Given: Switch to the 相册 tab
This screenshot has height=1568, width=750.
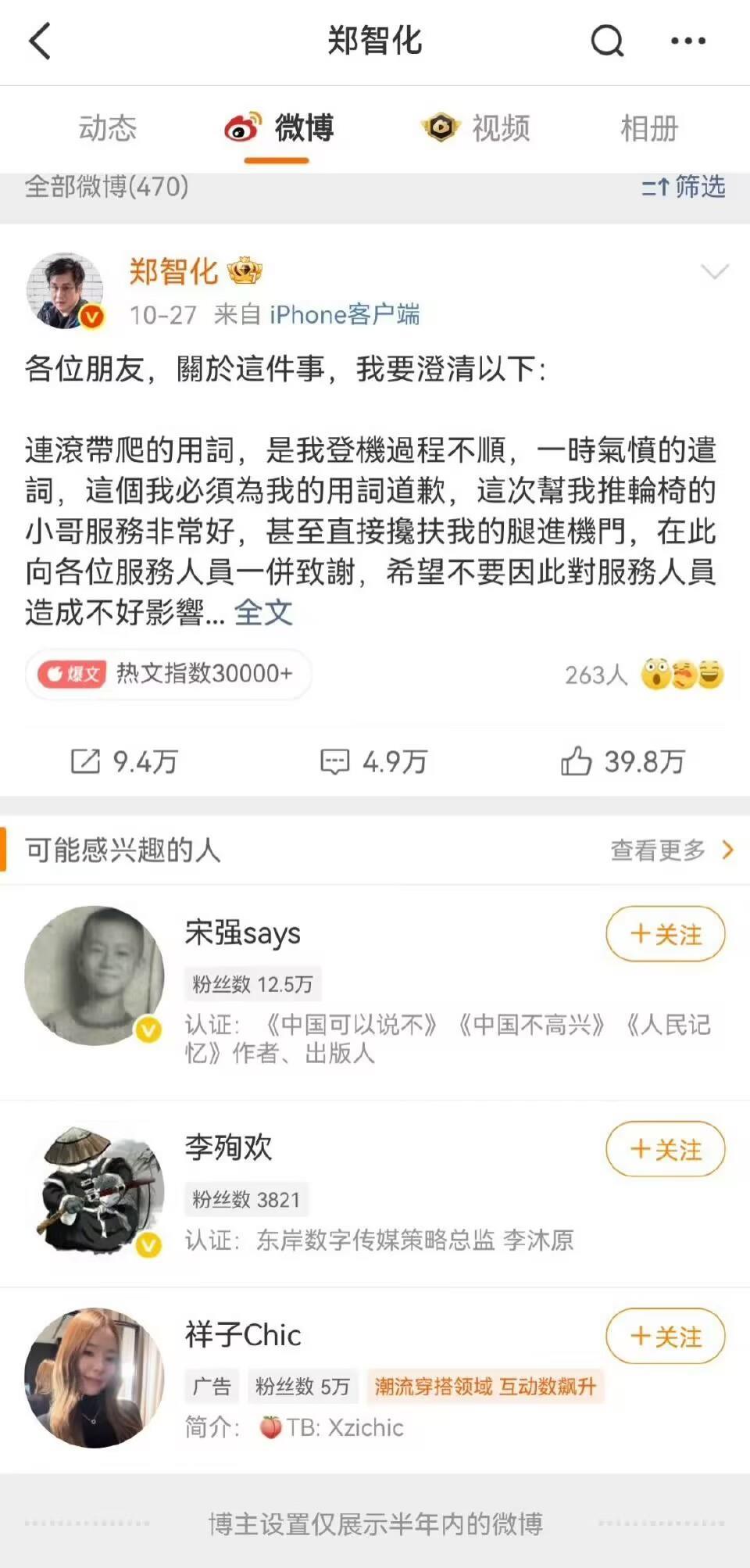Looking at the screenshot, I should [x=648, y=128].
